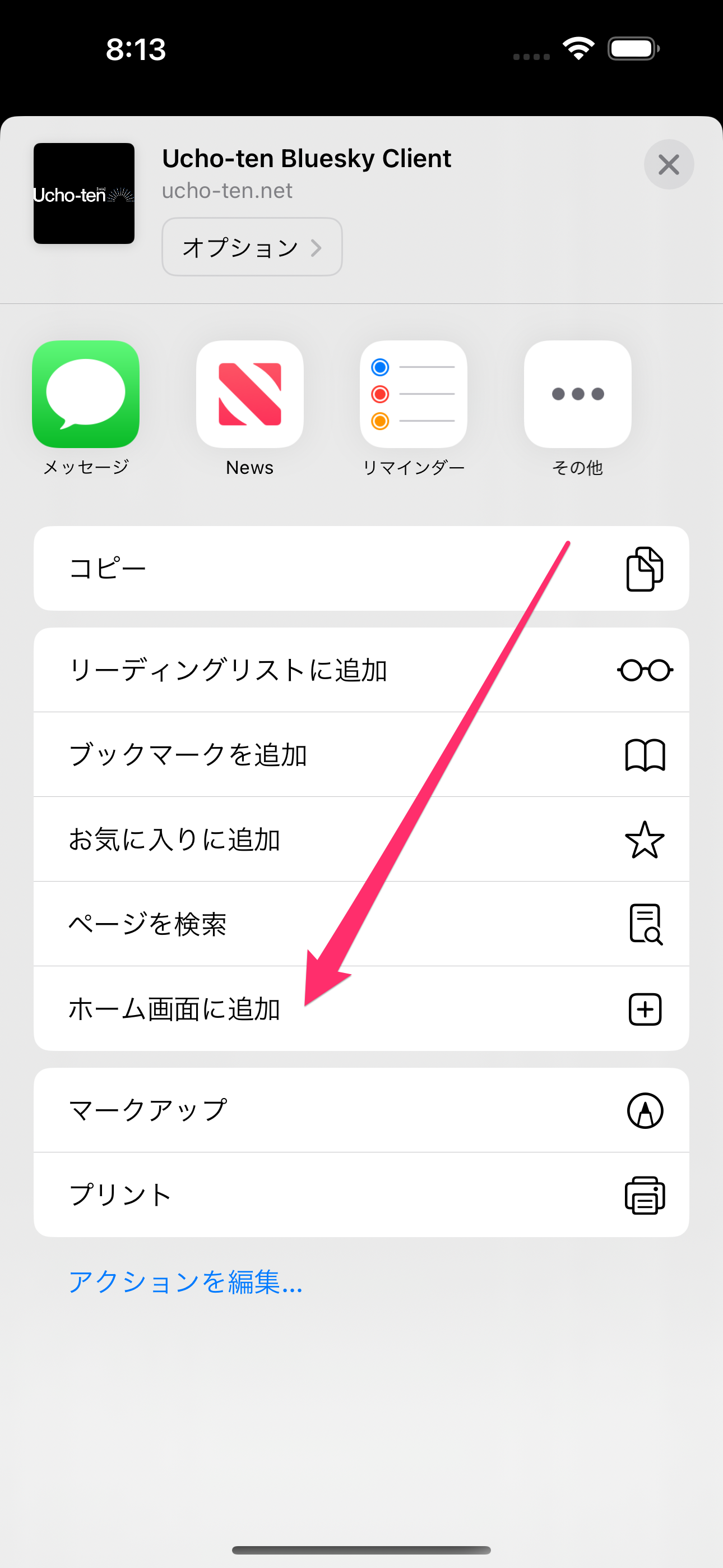Select プリント to print the page
This screenshot has height=1568, width=723.
tap(361, 1195)
